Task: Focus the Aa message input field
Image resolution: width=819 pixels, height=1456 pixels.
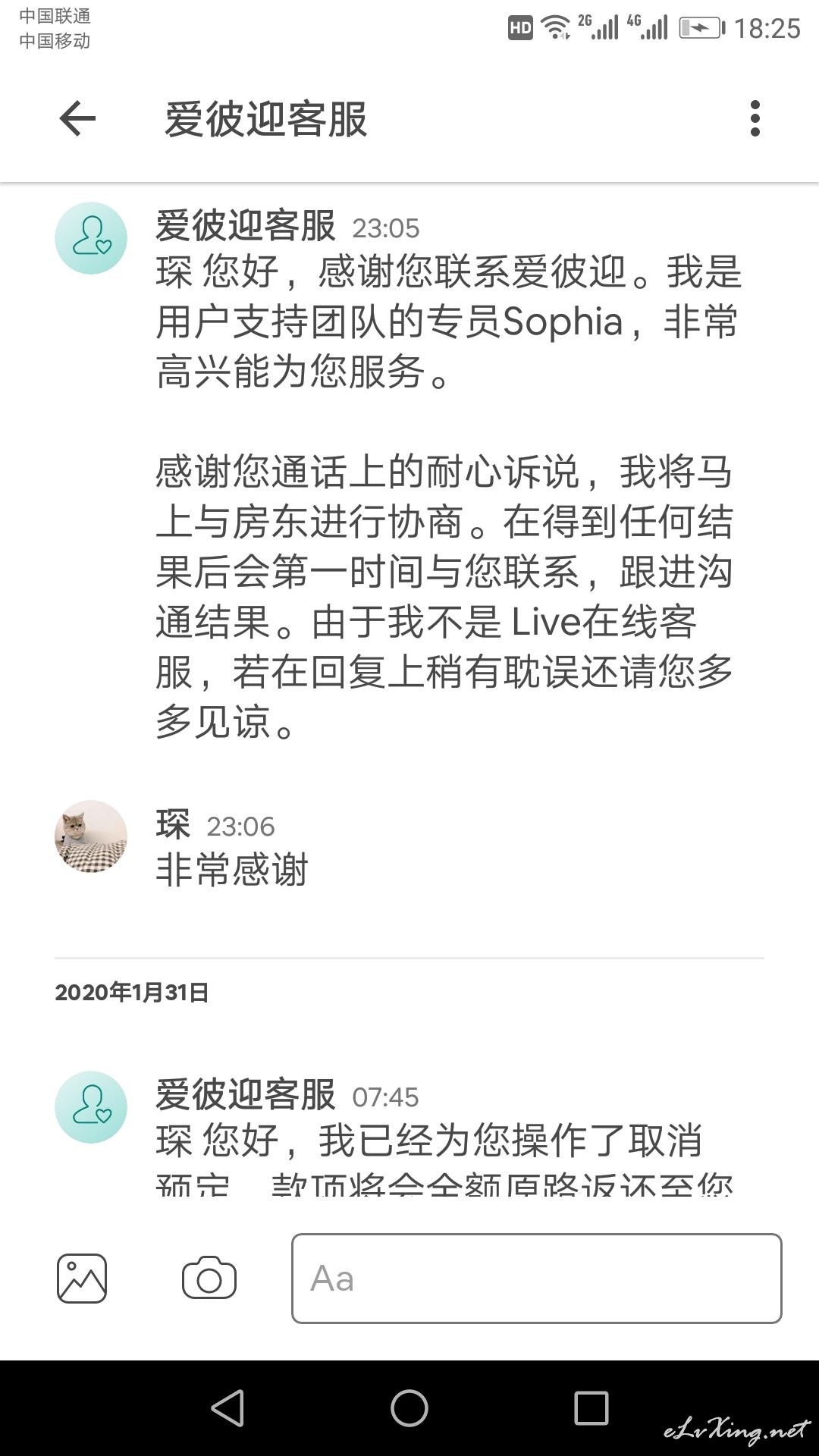Action: click(x=537, y=1279)
